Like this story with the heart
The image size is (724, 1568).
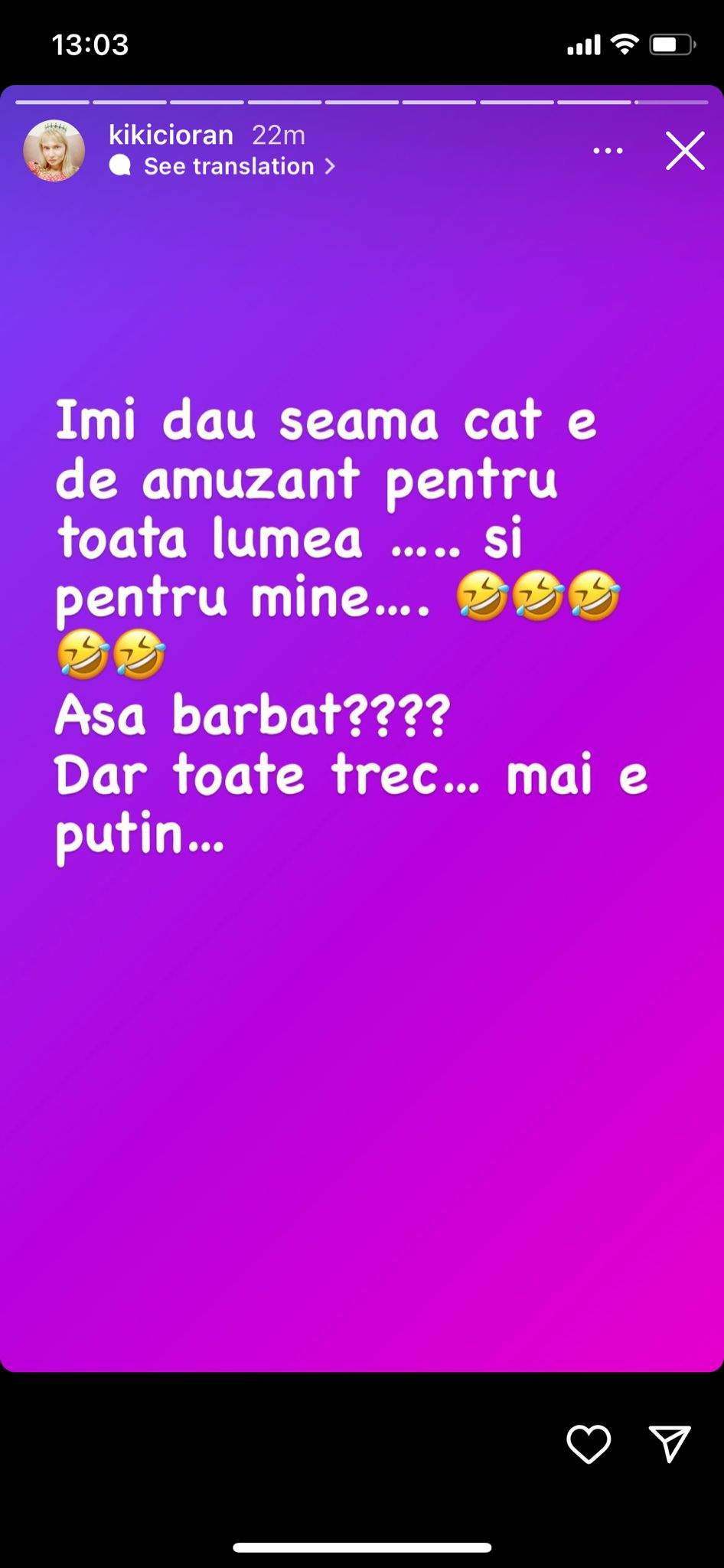pos(588,1444)
